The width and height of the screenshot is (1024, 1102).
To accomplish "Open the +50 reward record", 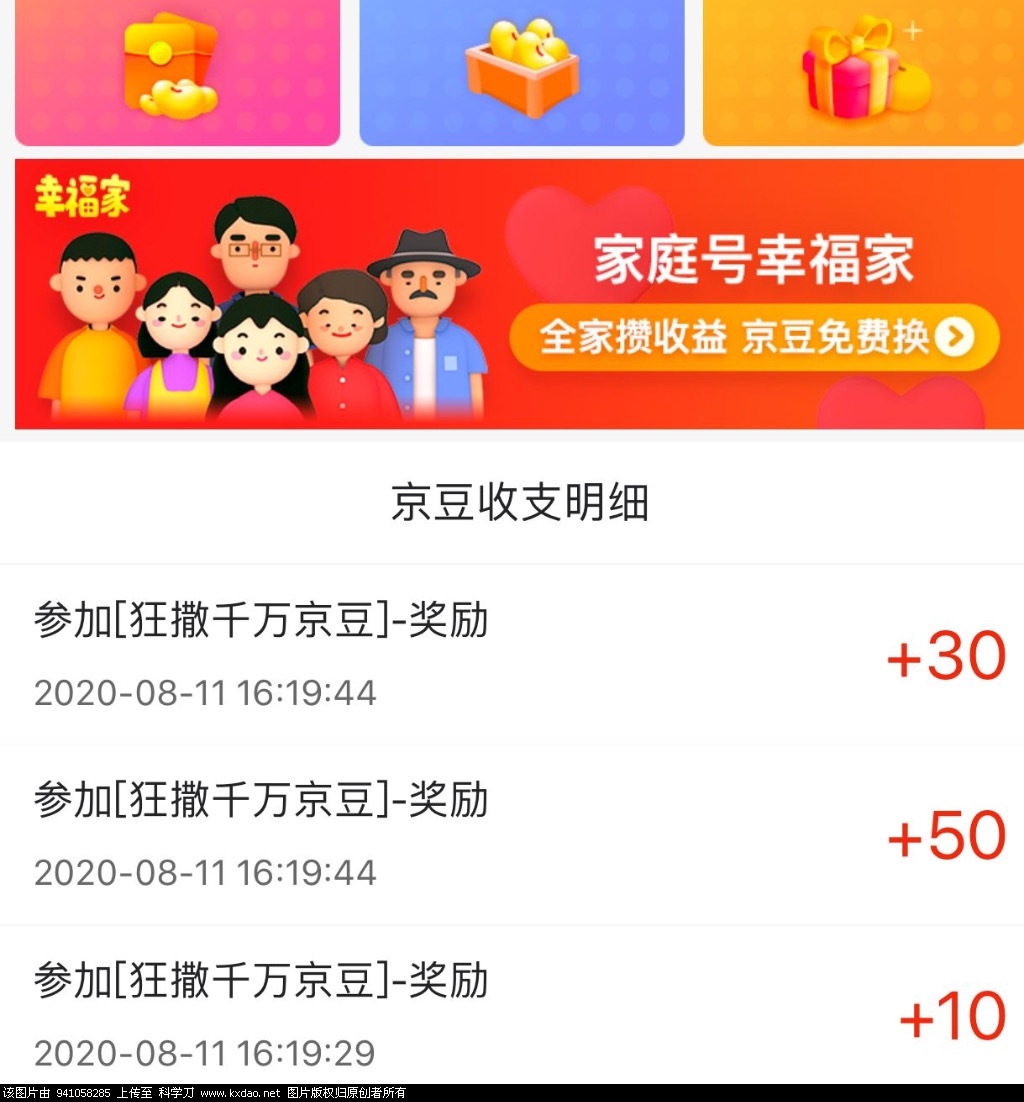I will pos(512,835).
